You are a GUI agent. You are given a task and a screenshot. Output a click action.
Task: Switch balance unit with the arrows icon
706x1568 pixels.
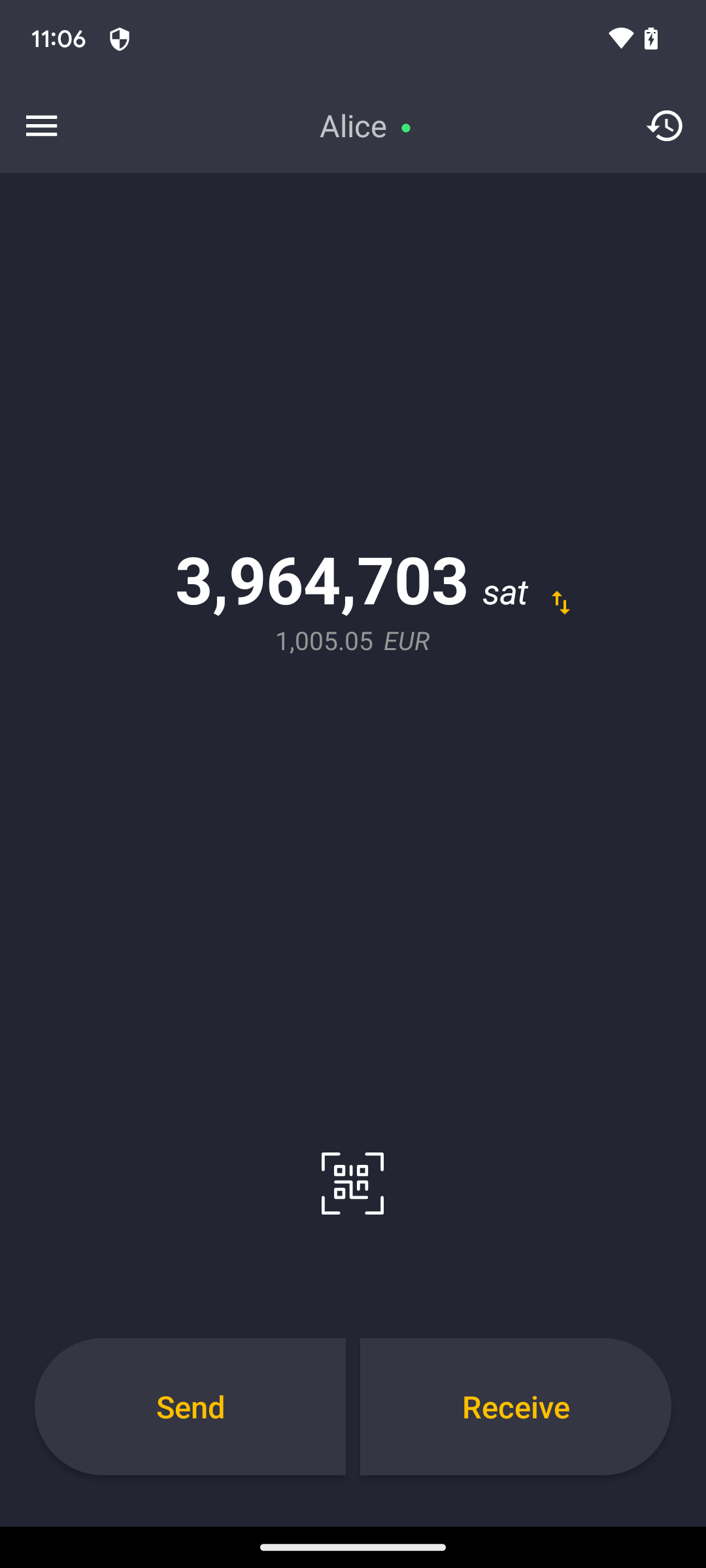tap(561, 602)
